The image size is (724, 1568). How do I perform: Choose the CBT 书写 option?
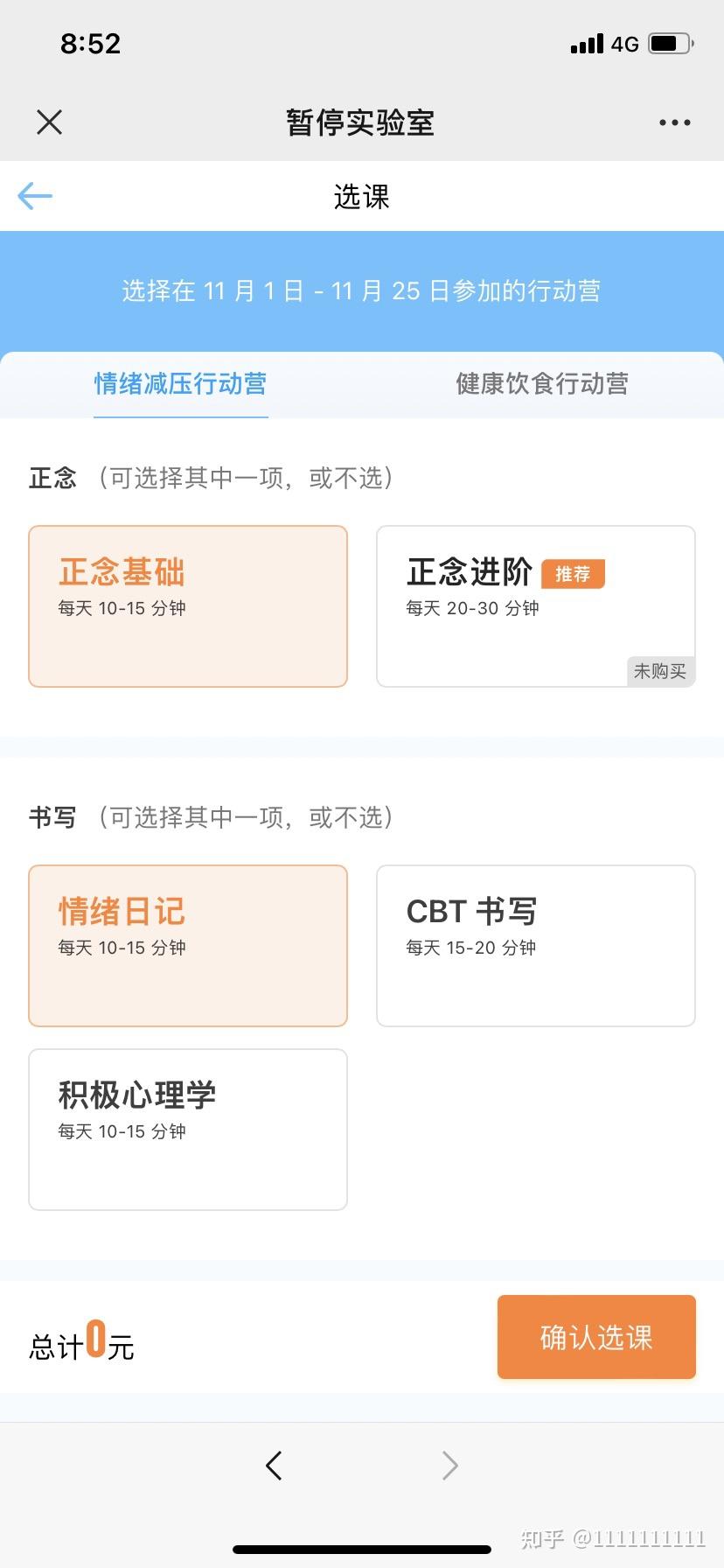(x=534, y=945)
